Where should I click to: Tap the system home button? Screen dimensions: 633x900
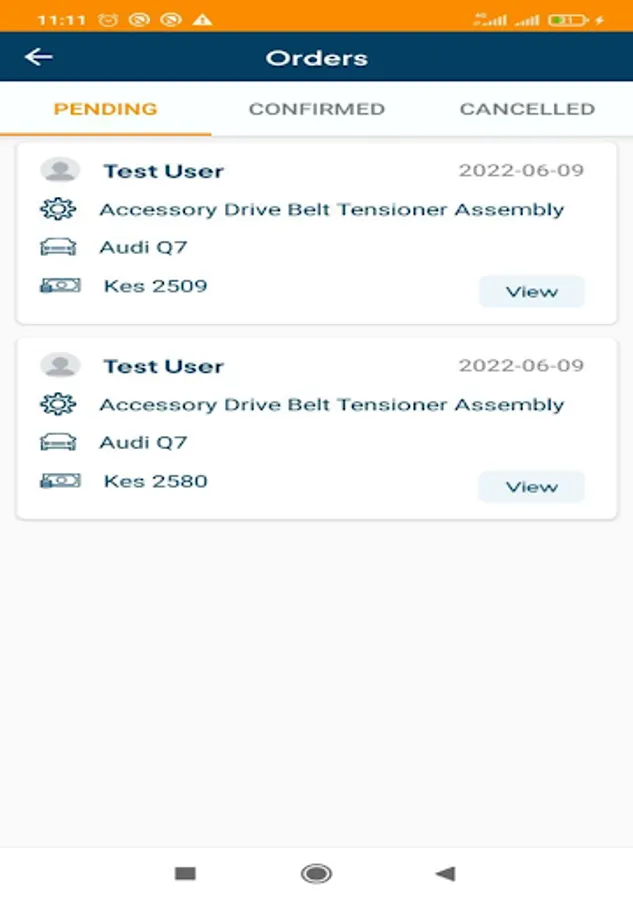point(316,874)
